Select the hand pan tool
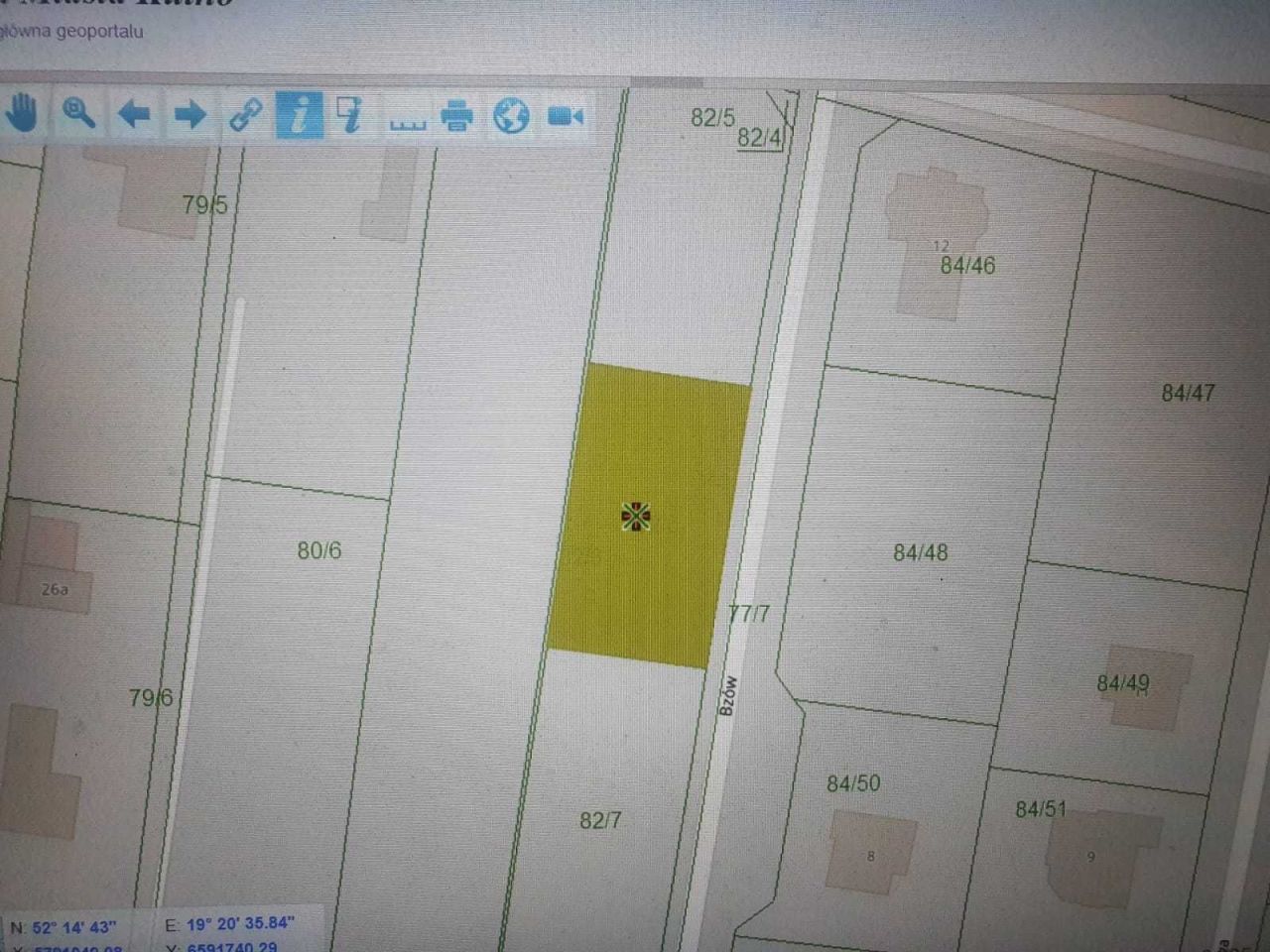The height and width of the screenshot is (952, 1270). 22,113
